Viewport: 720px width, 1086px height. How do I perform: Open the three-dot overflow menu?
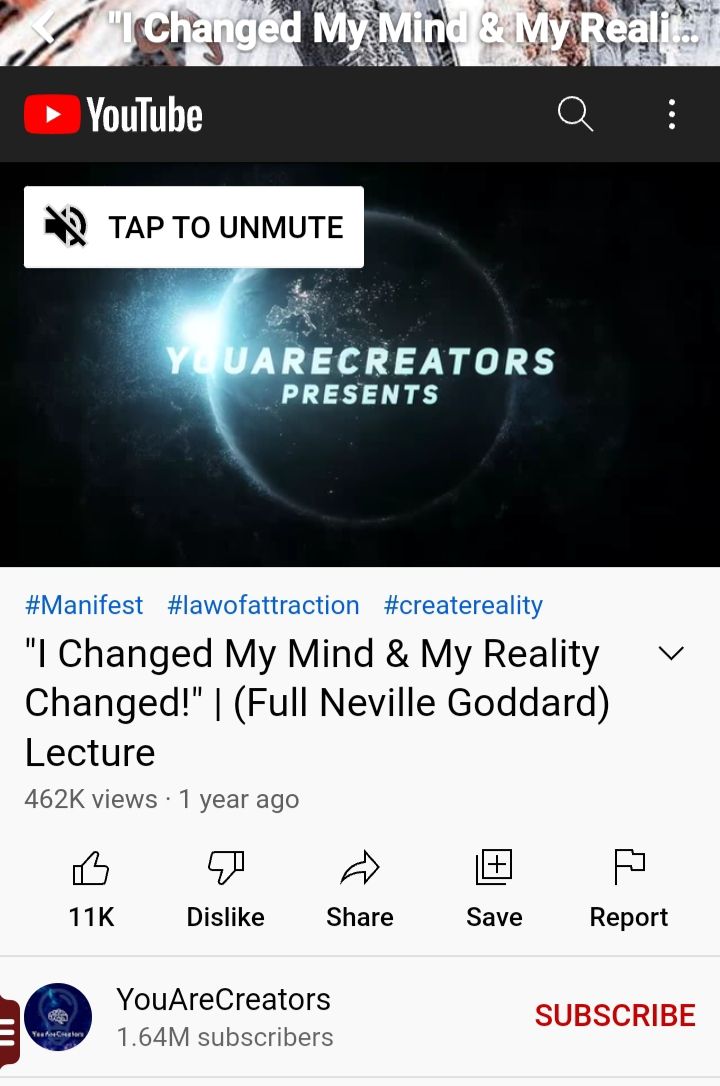[672, 115]
